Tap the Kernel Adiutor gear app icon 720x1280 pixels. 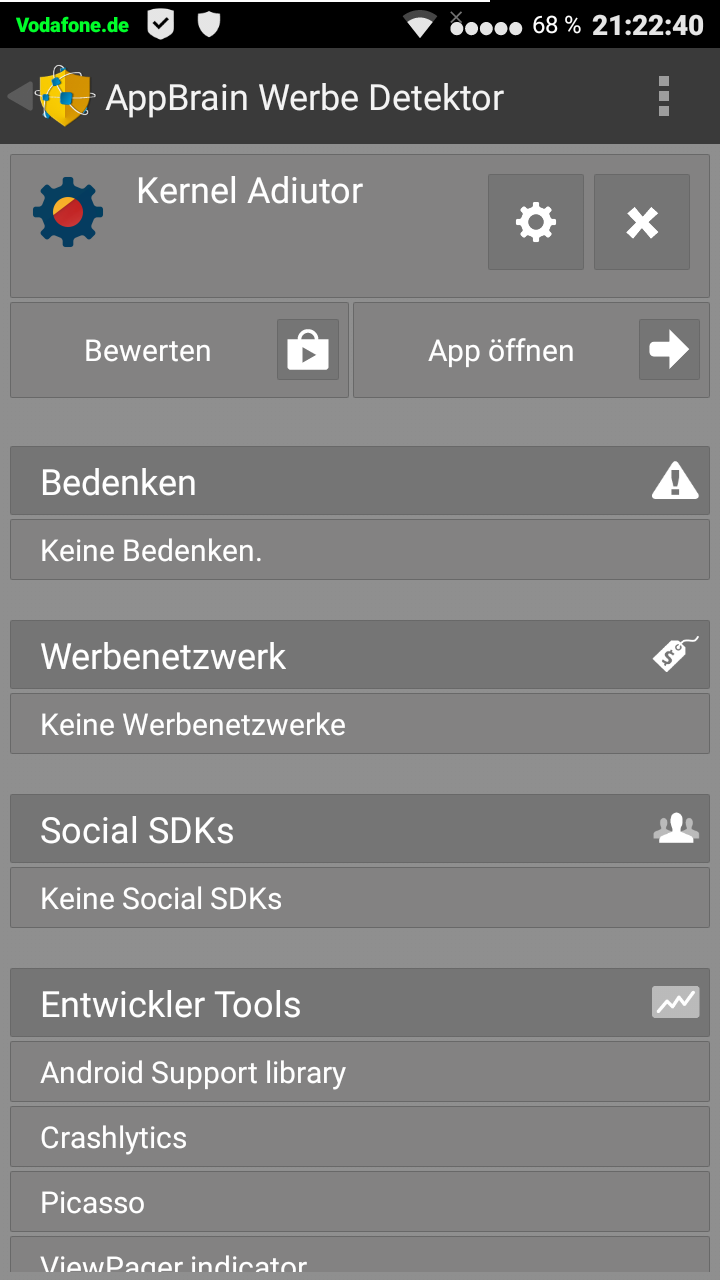pyautogui.click(x=67, y=211)
